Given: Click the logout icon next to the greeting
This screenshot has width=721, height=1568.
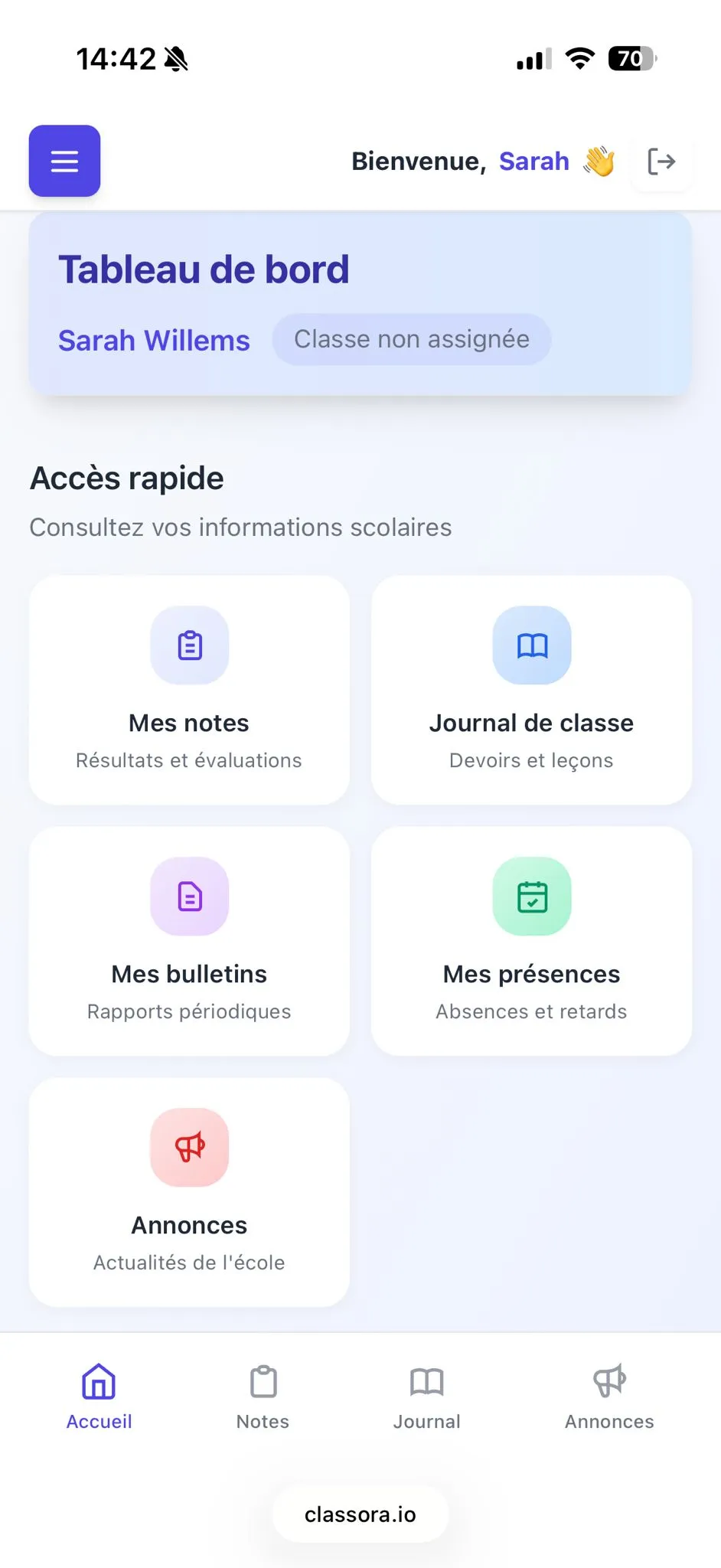Looking at the screenshot, I should pos(661,162).
